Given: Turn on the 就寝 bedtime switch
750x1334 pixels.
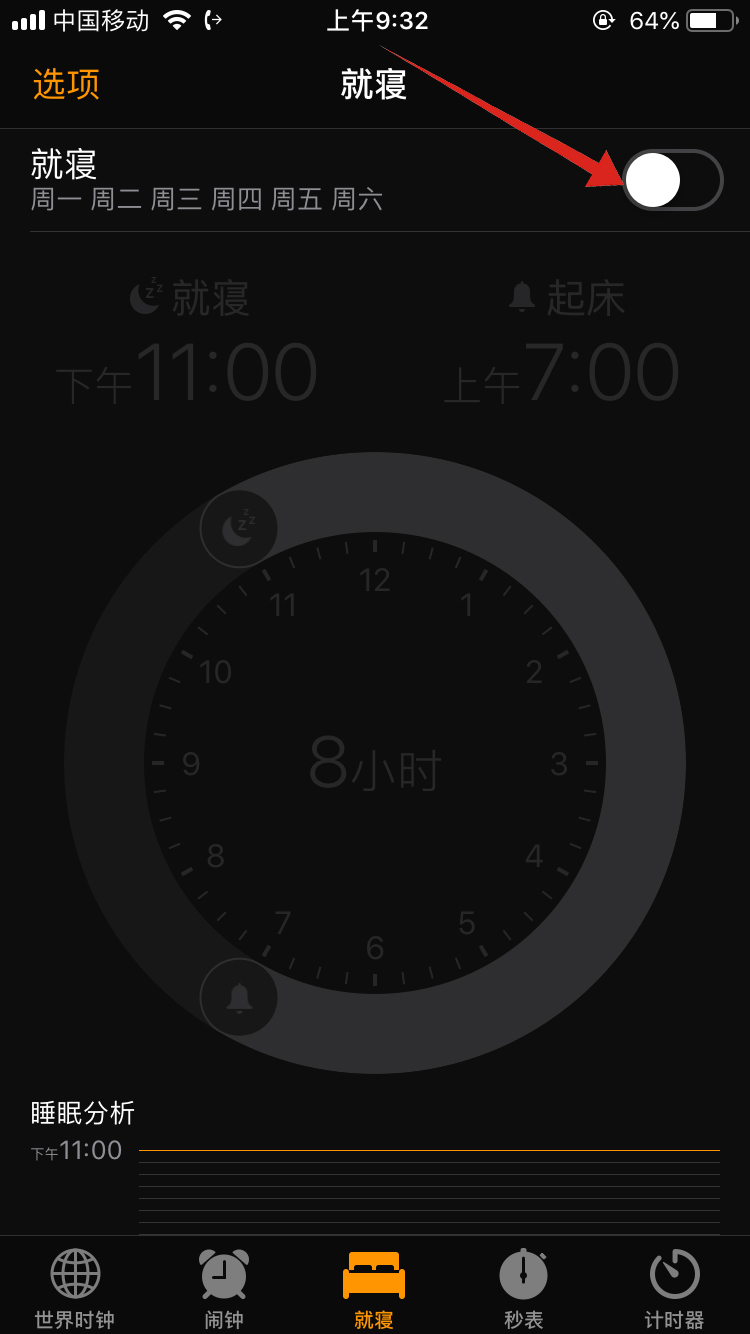Looking at the screenshot, I should click(672, 180).
